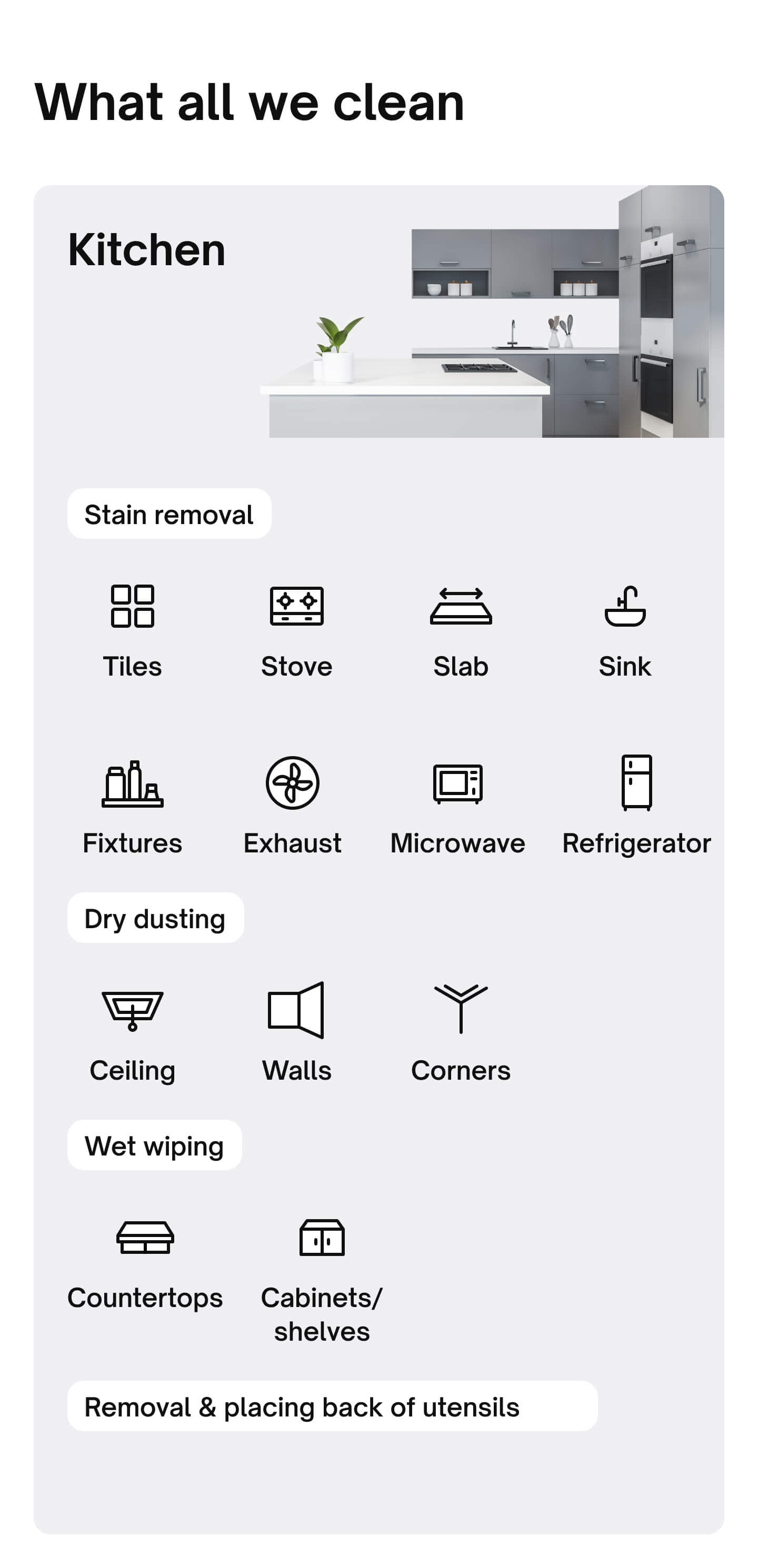Select the Refrigerator icon
The height and width of the screenshot is (1568, 758).
click(636, 785)
